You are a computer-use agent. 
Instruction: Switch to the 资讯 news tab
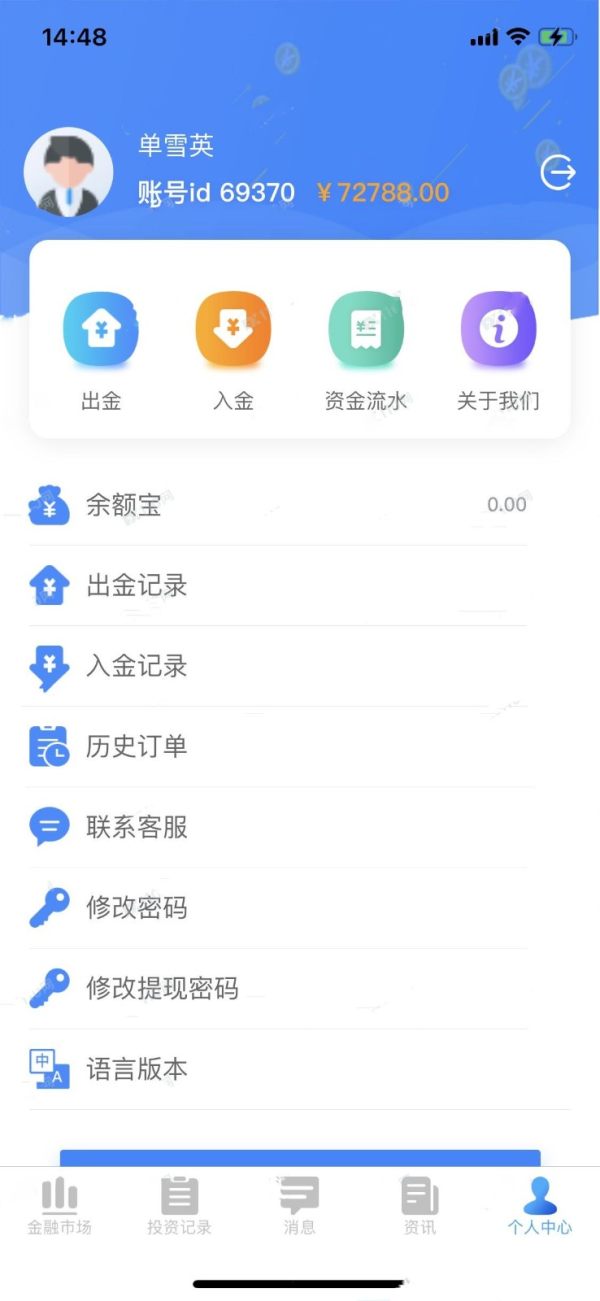point(420,1206)
